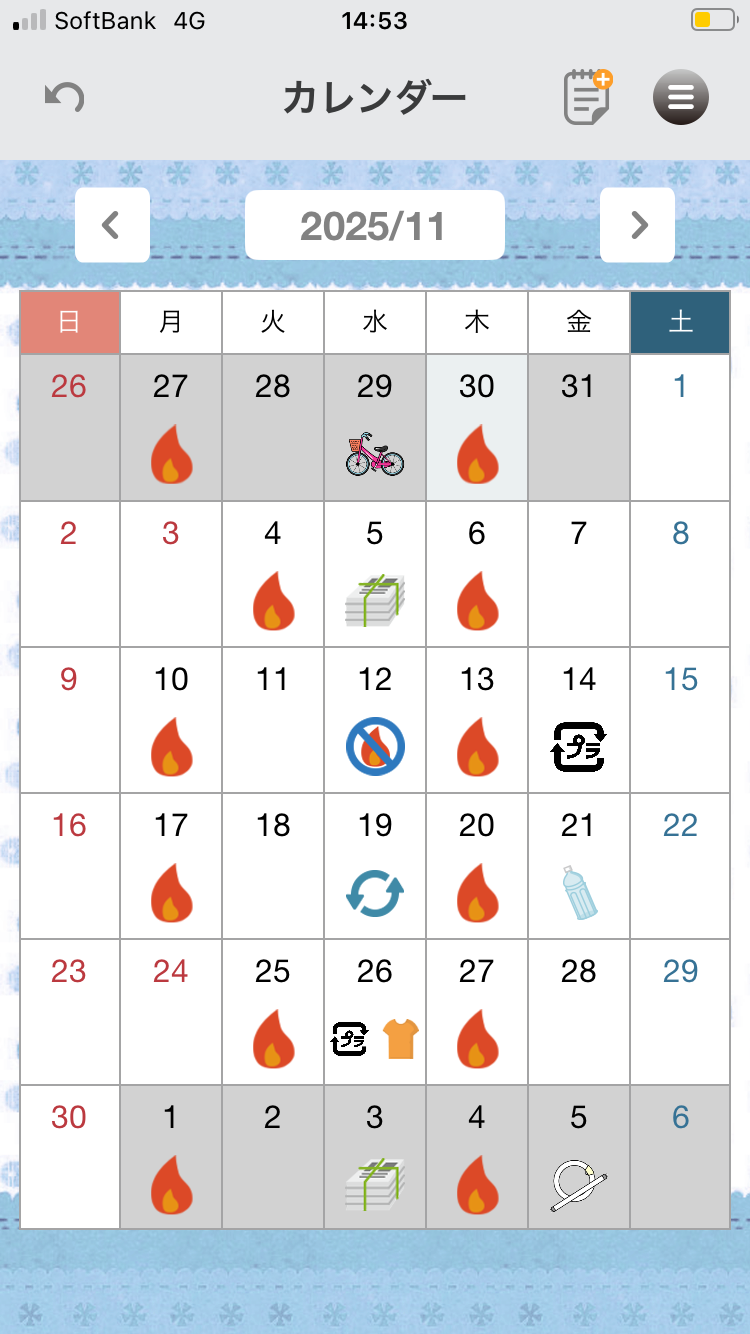Open the hamburger menu button

coord(680,97)
